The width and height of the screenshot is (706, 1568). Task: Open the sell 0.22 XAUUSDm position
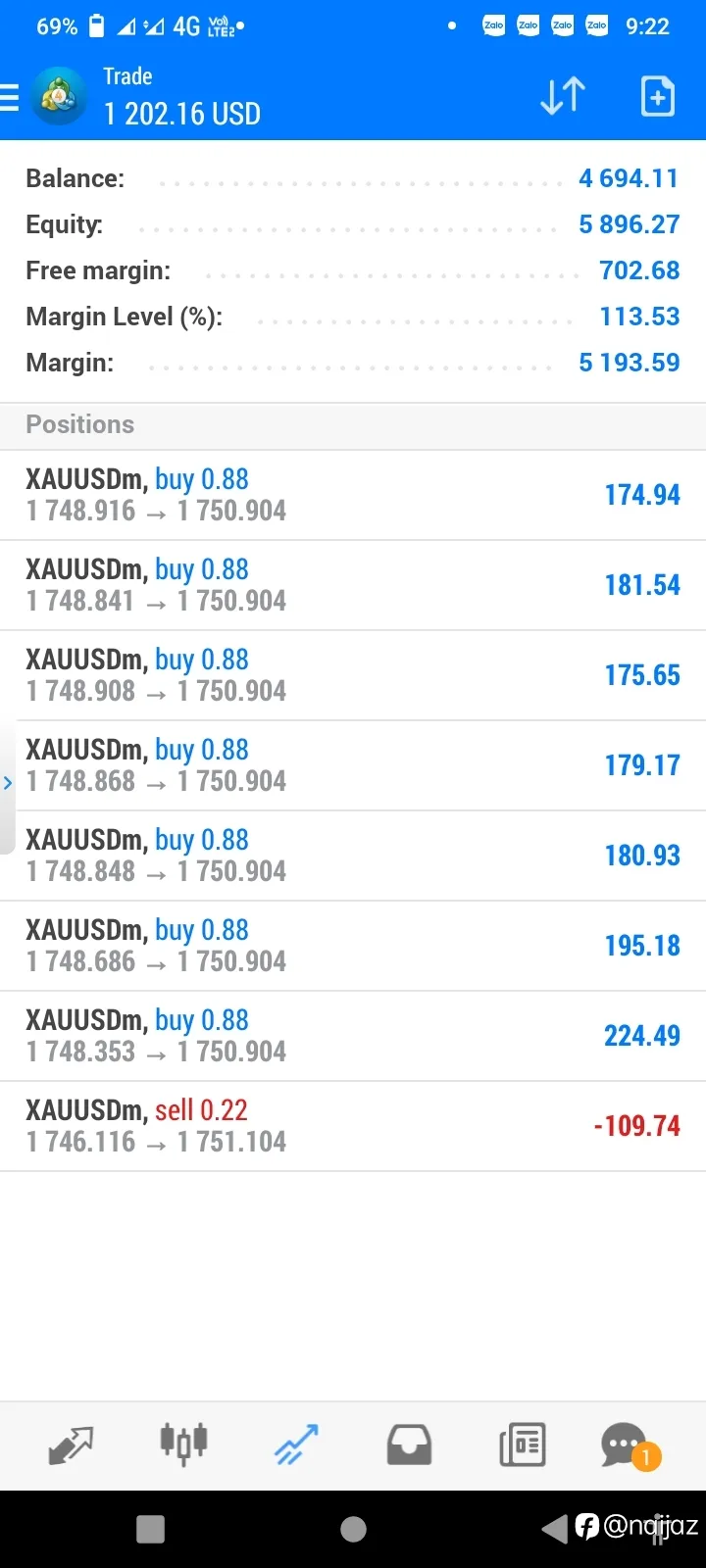353,1126
